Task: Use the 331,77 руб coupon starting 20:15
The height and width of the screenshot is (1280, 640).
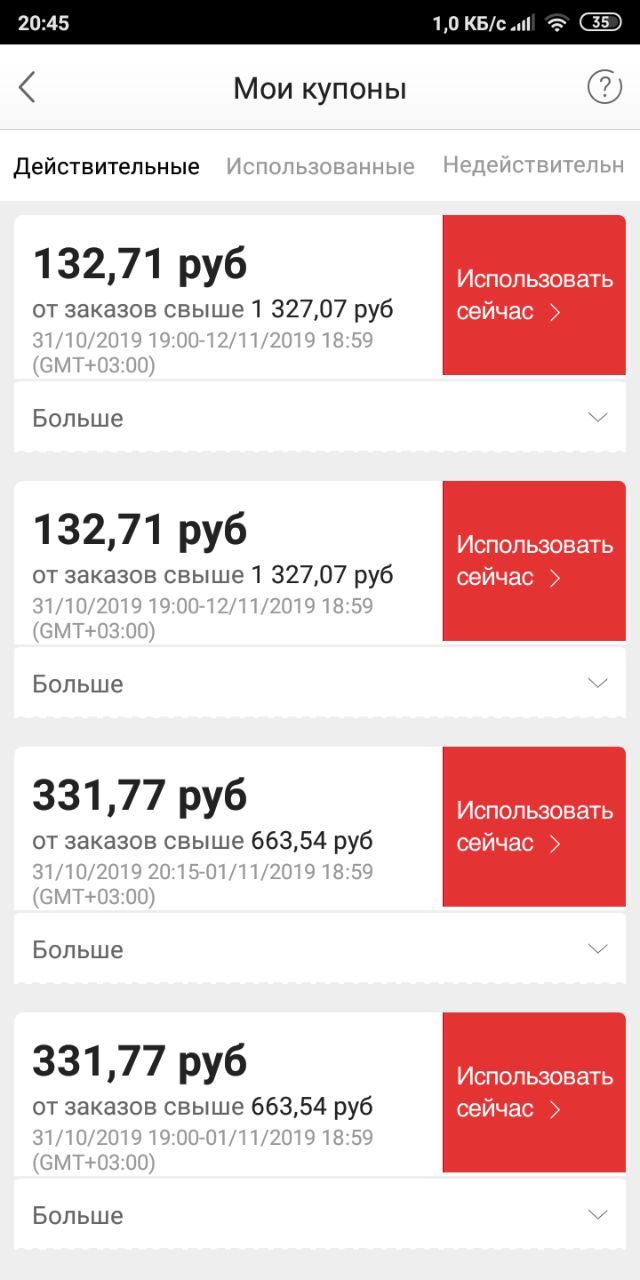Action: click(534, 827)
